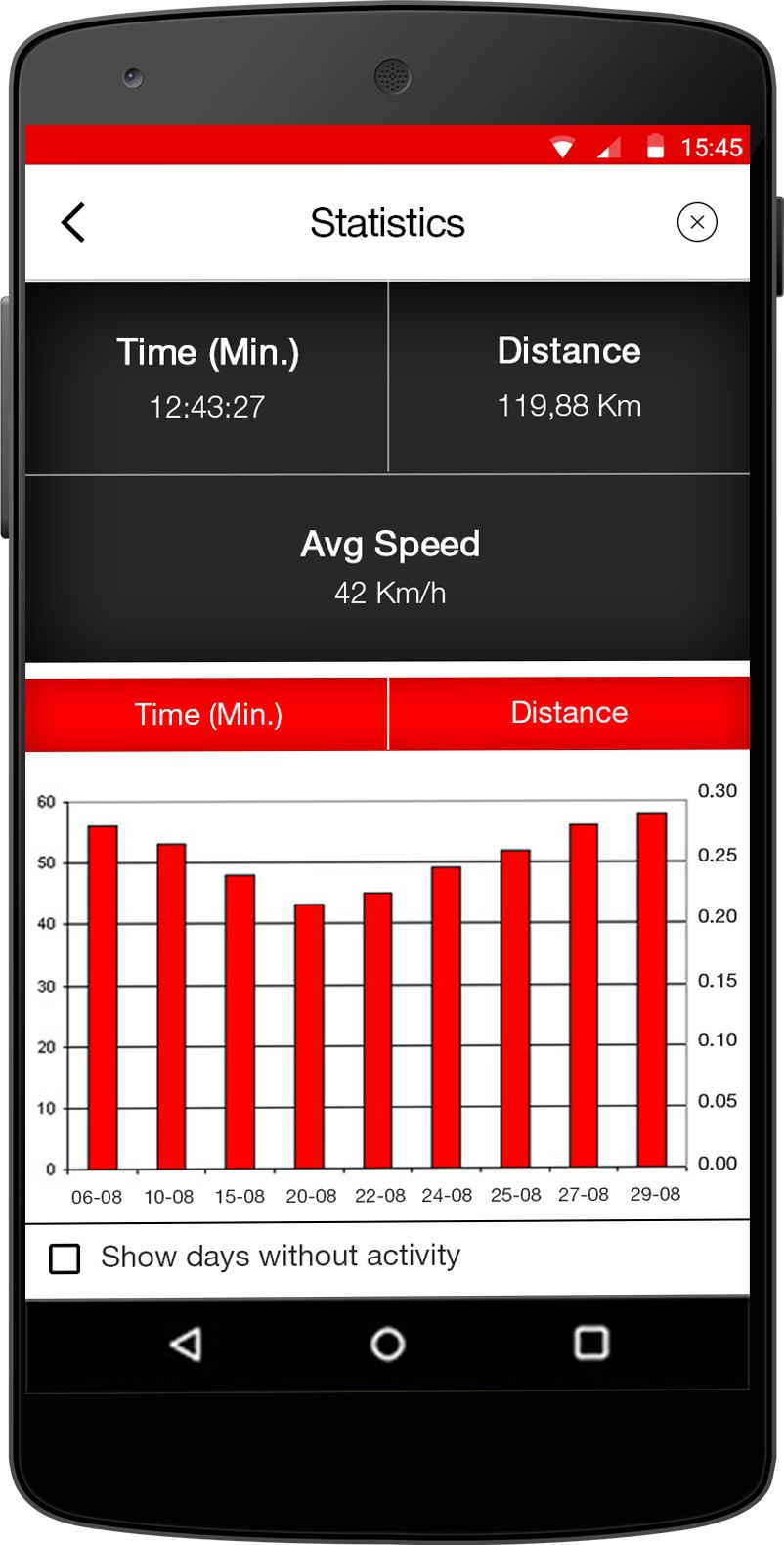Go to the home screen
This screenshot has width=784, height=1545.
pos(388,1345)
